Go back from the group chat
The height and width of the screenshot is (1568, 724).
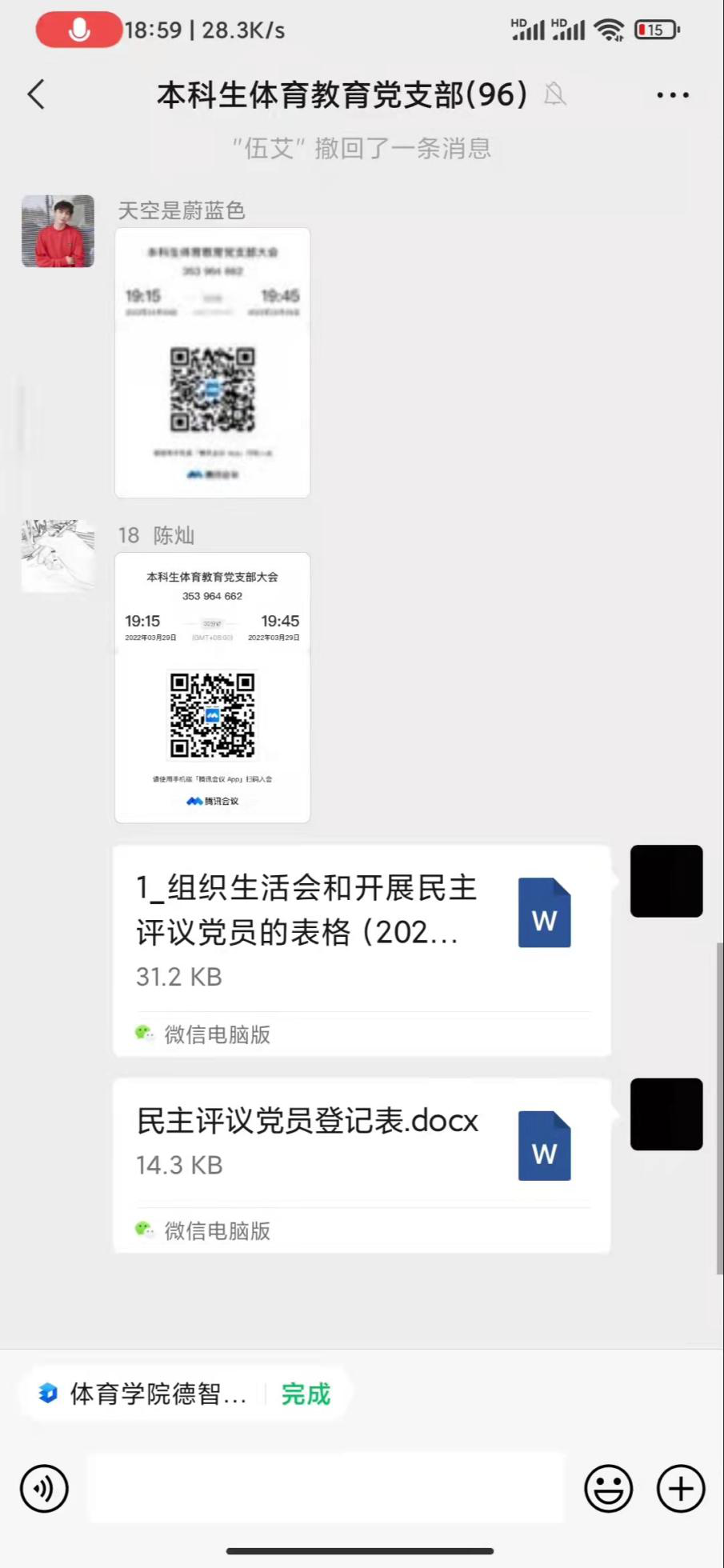(36, 94)
